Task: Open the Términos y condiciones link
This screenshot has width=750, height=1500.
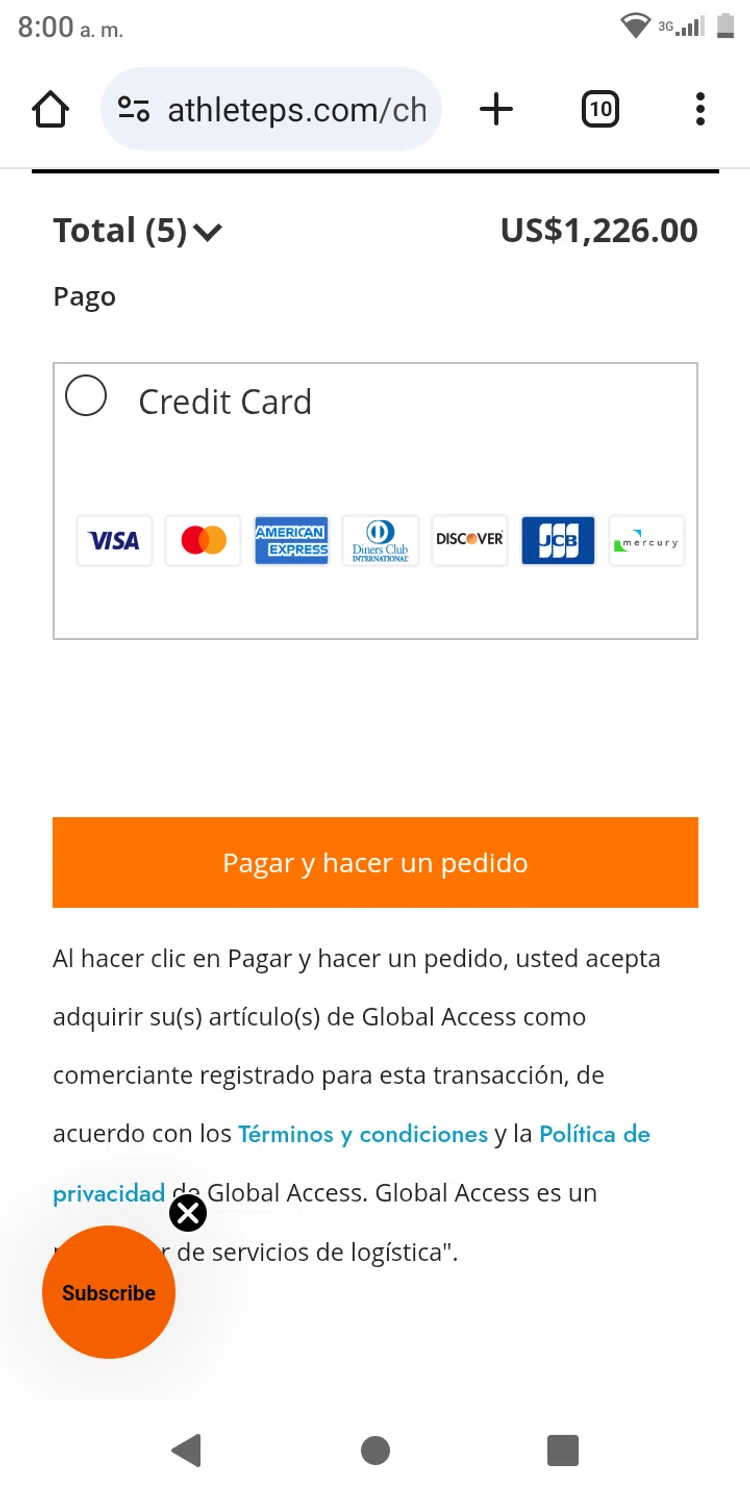Action: (x=363, y=1134)
